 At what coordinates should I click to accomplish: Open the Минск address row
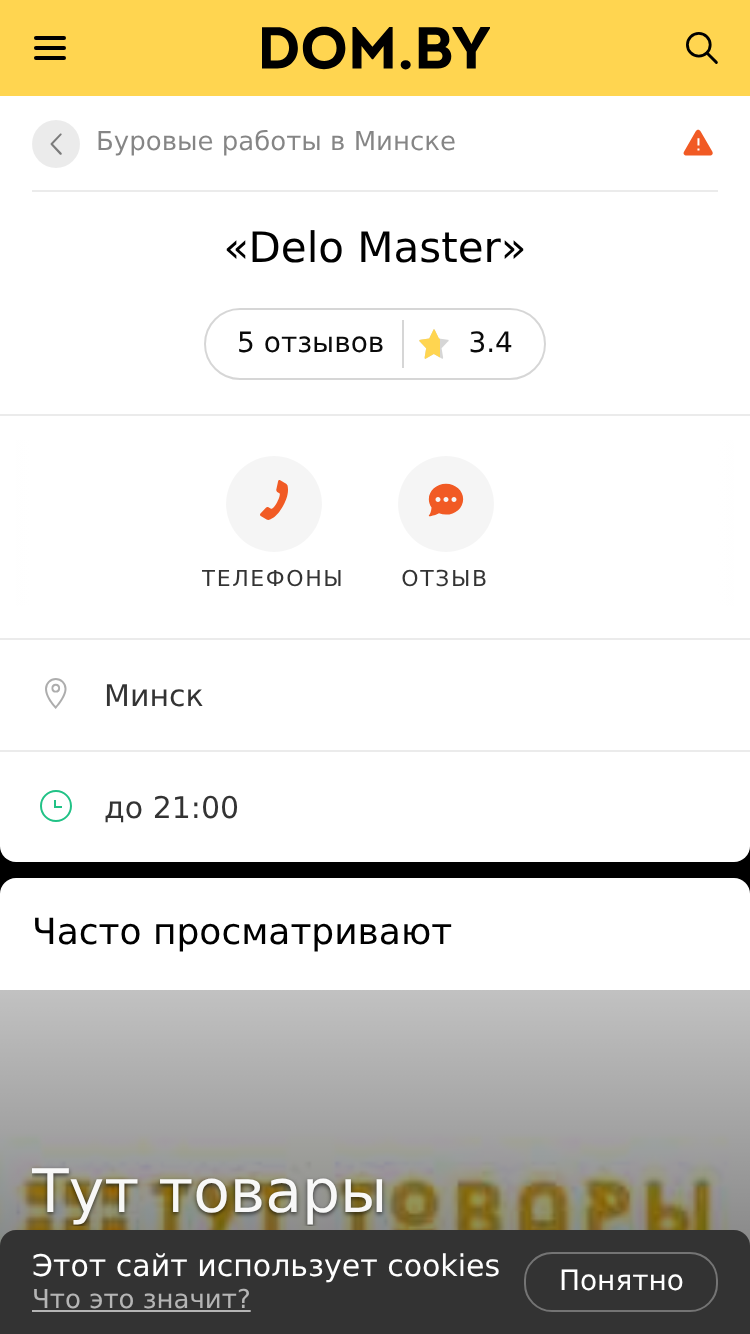[x=375, y=695]
